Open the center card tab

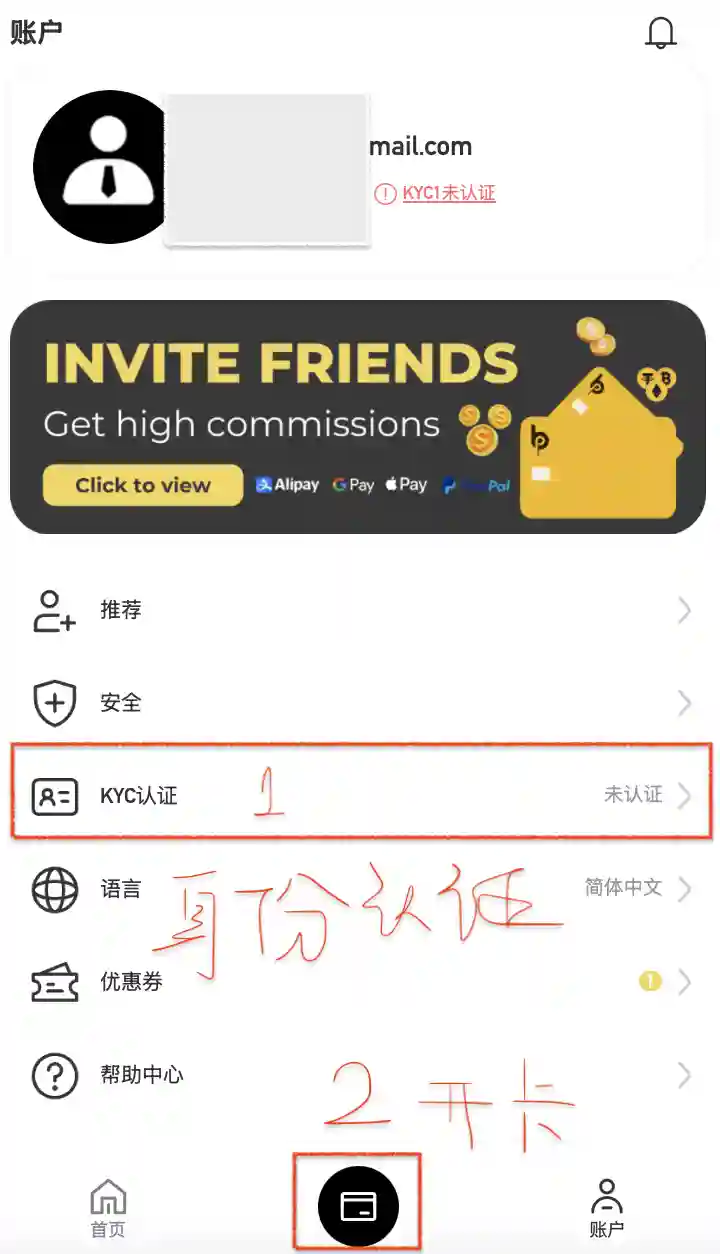click(358, 1206)
